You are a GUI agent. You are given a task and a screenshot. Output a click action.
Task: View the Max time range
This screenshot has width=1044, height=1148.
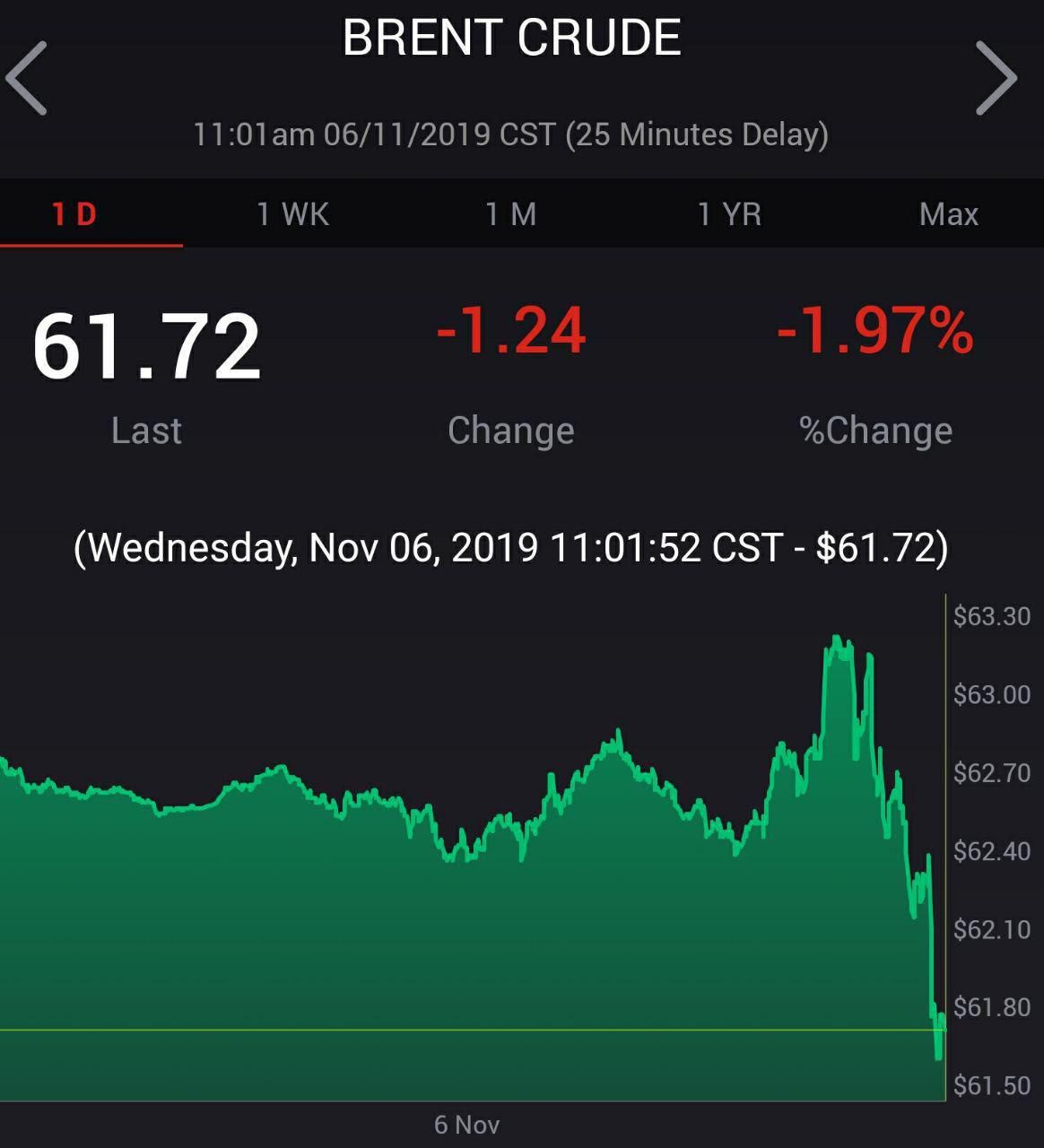point(948,214)
